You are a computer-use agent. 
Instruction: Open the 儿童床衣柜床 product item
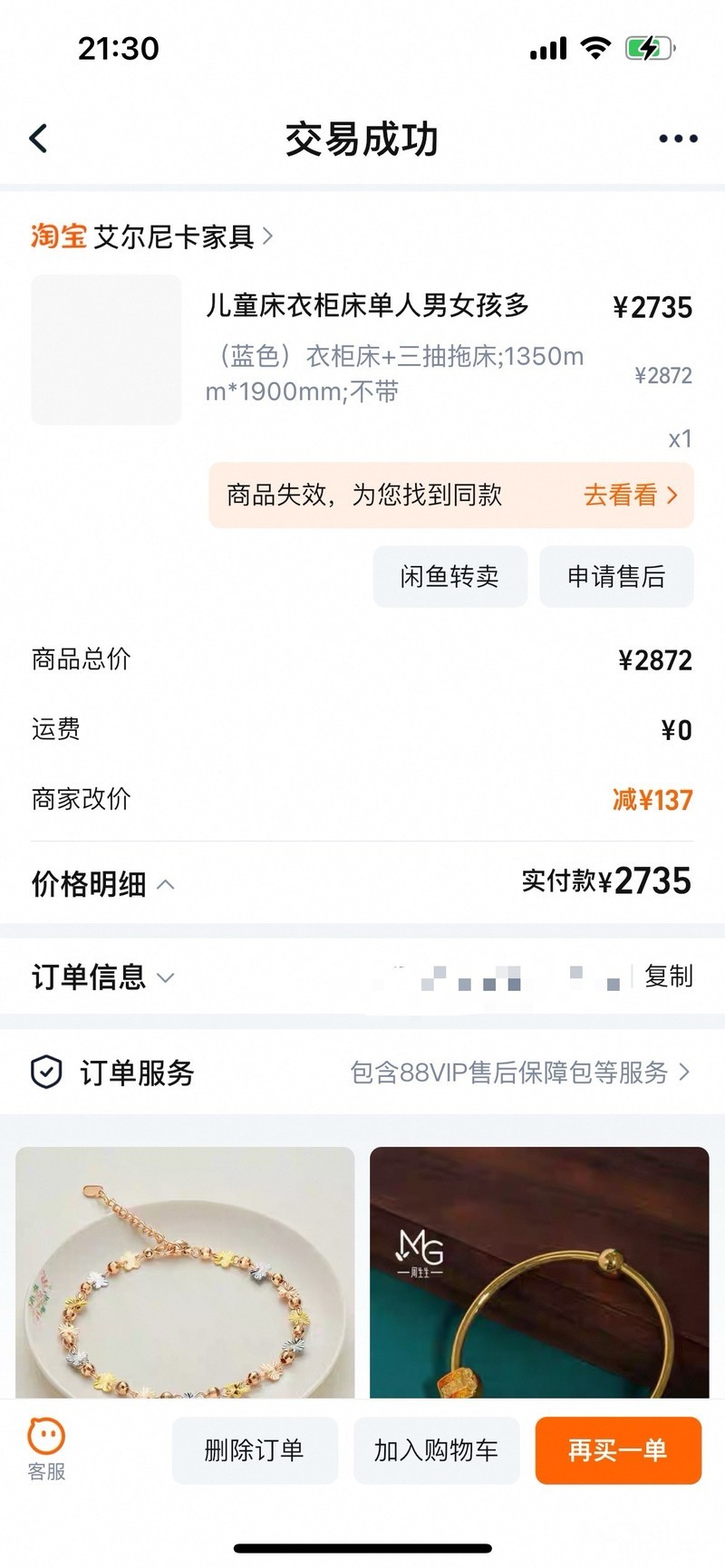point(367,306)
